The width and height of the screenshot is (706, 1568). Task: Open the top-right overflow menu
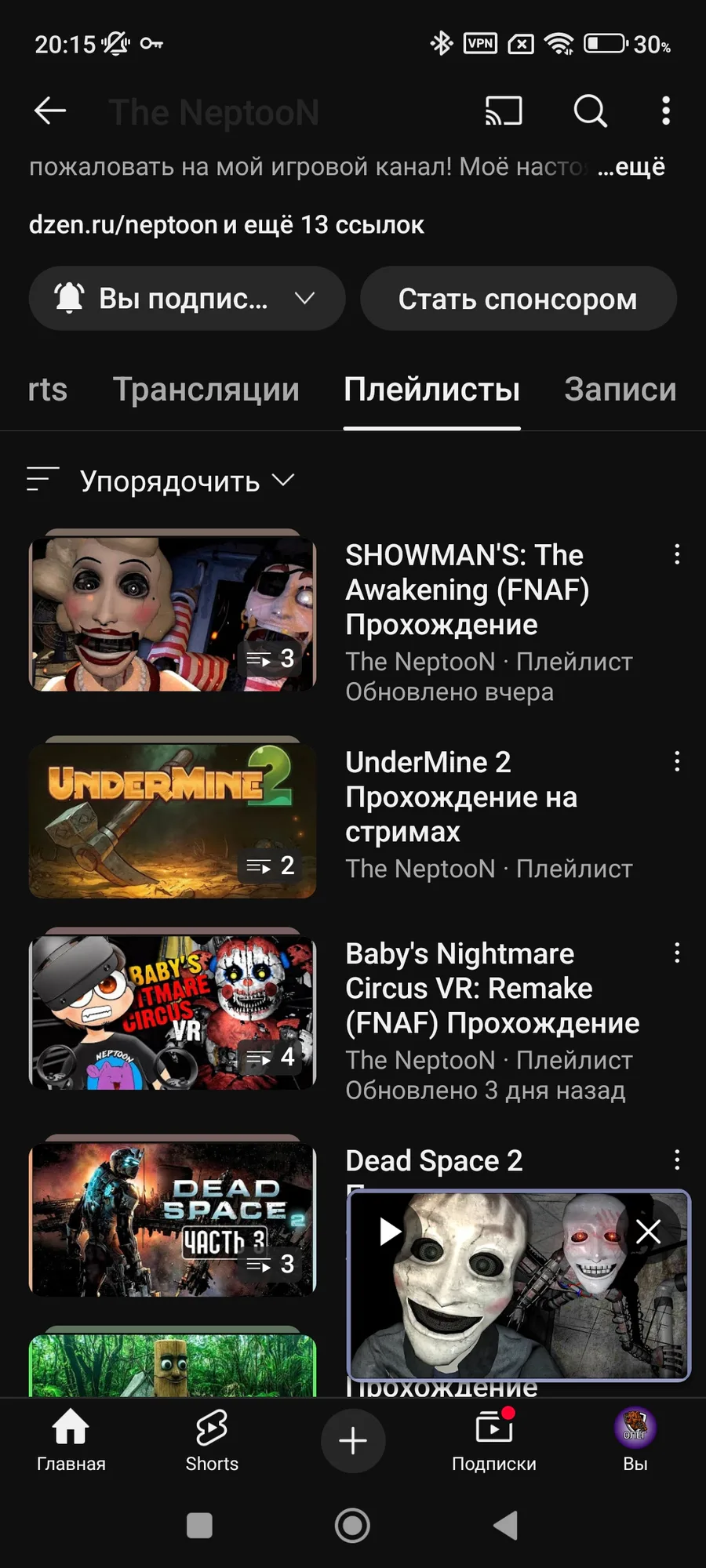click(x=666, y=111)
